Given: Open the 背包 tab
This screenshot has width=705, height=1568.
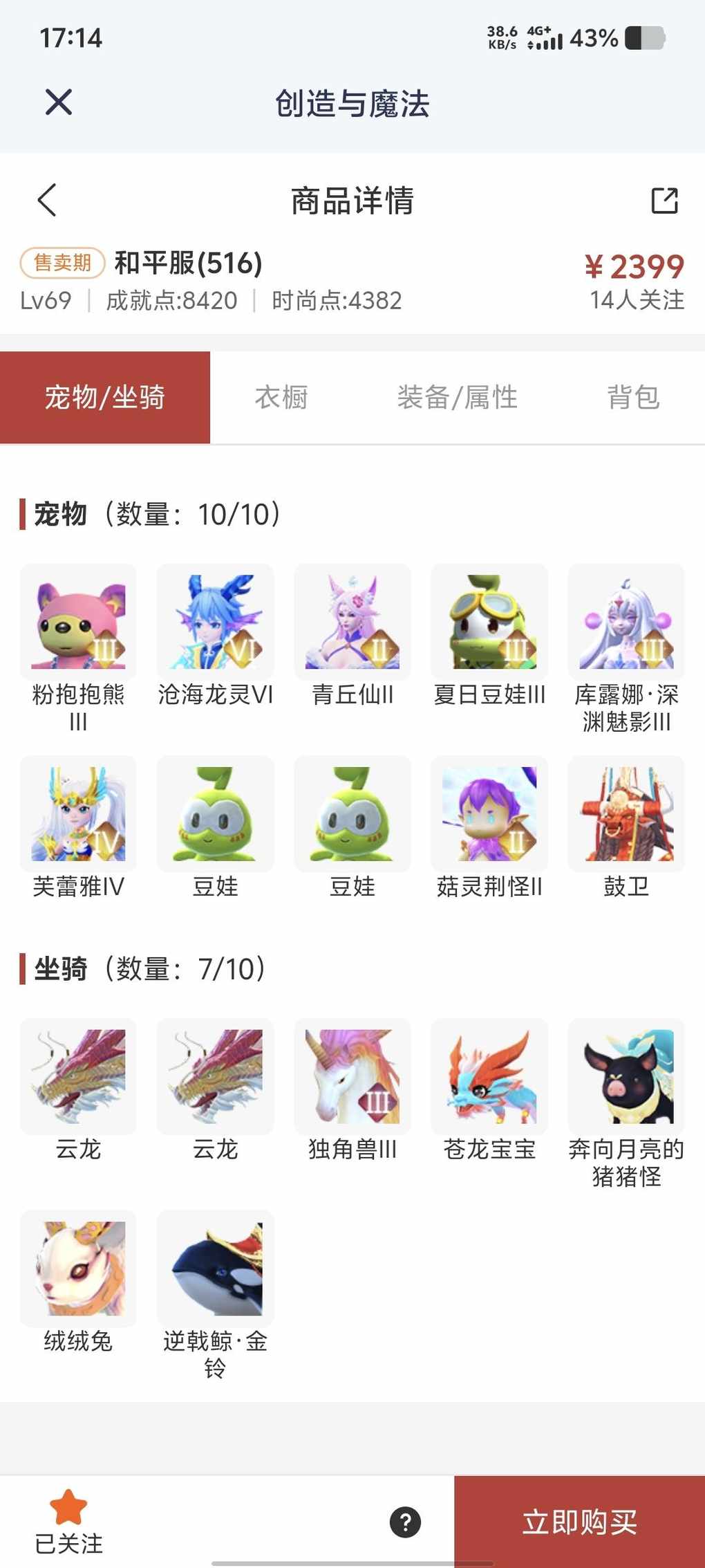Looking at the screenshot, I should pyautogui.click(x=633, y=398).
